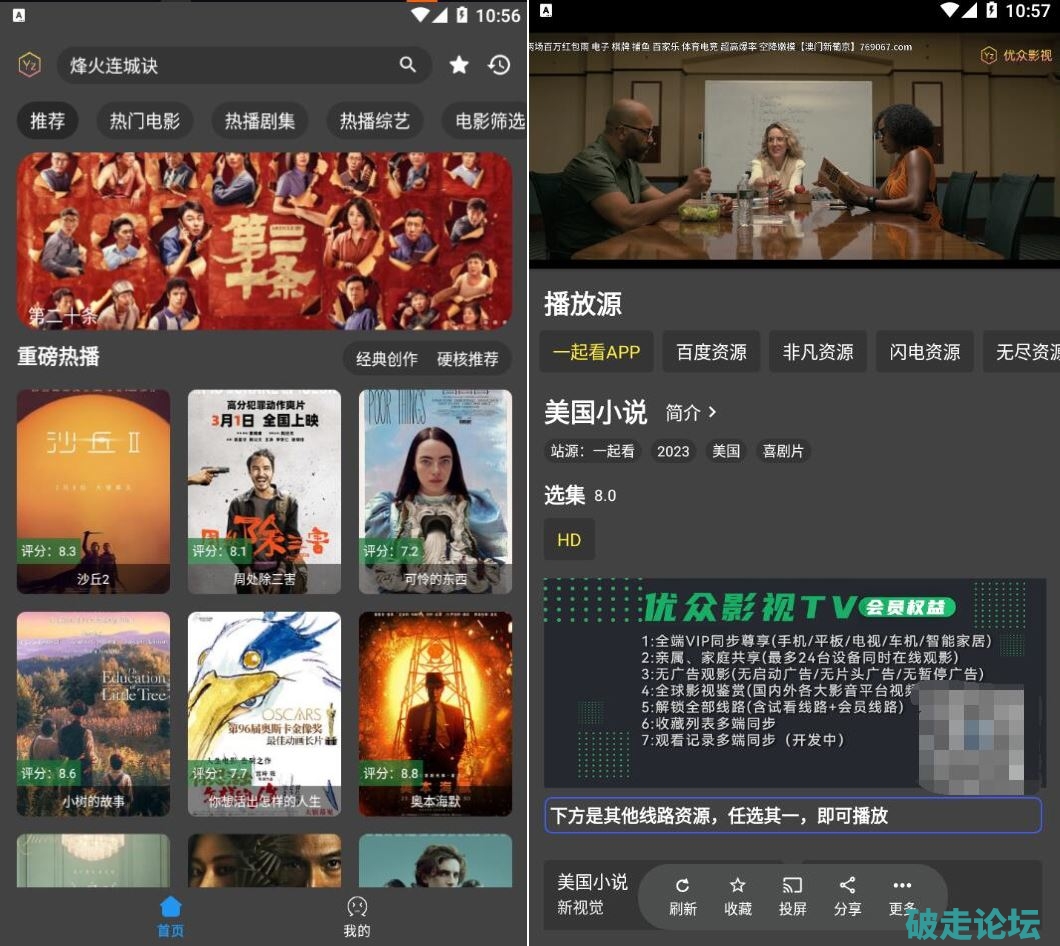Choose the 闪电资源 playback source
Viewport: 1060px width, 946px height.
tap(925, 352)
